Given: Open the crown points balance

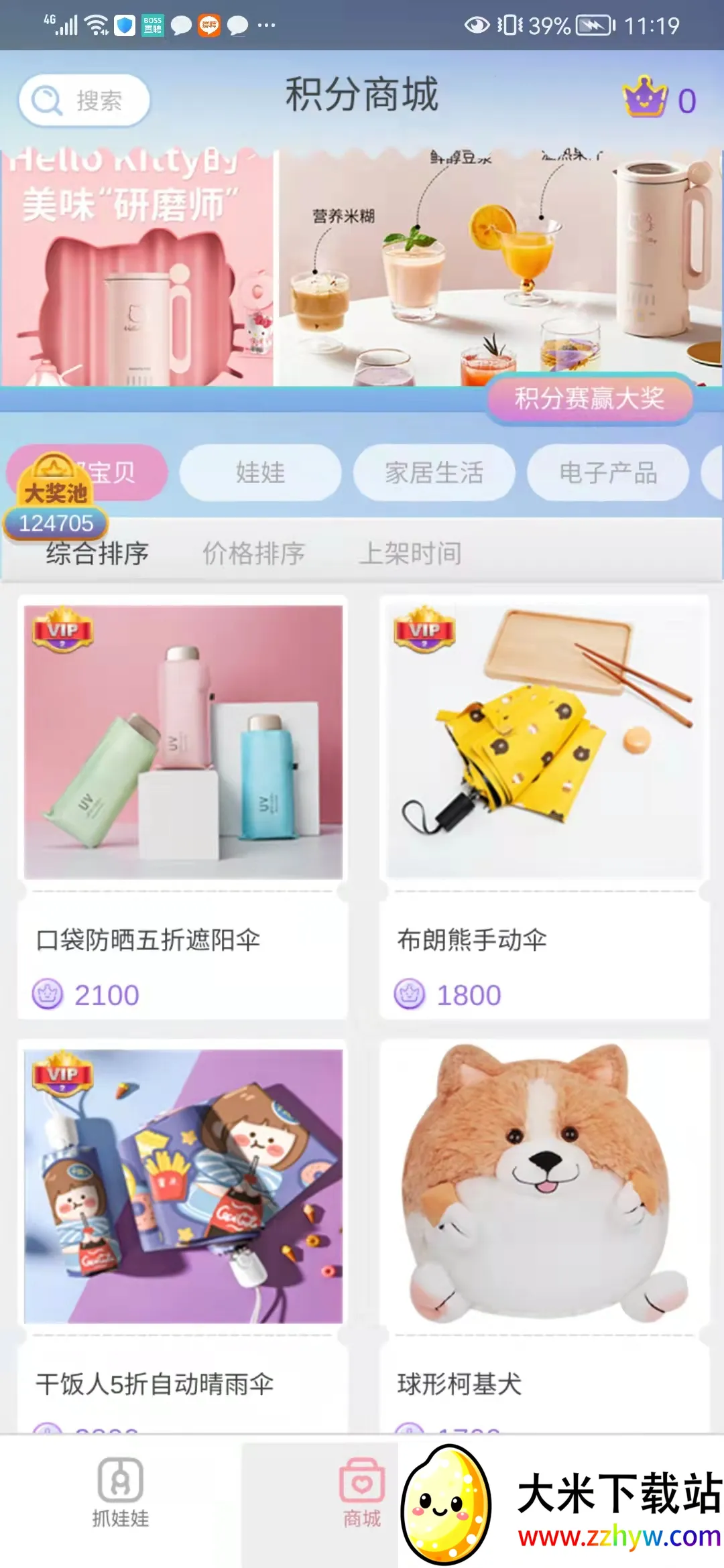Looking at the screenshot, I should 660,99.
